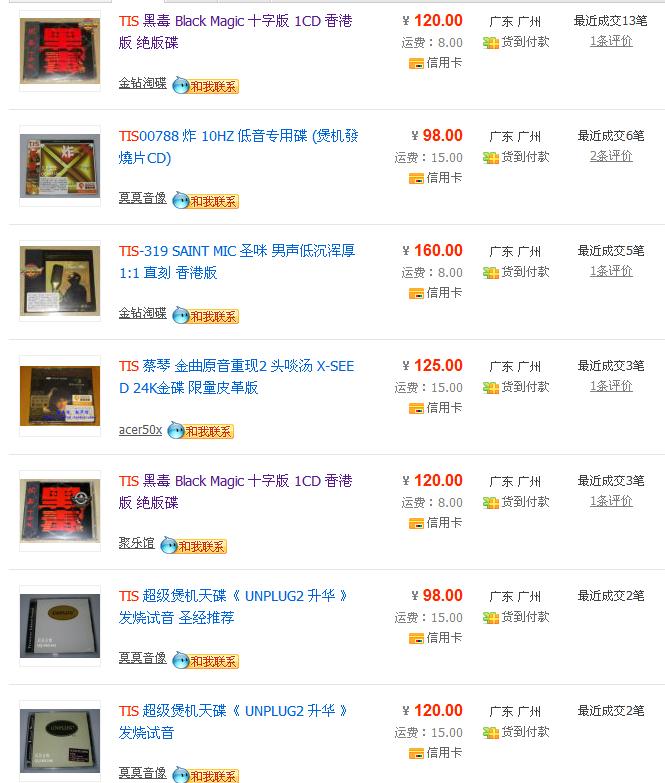This screenshot has height=783, width=665.
Task: Tap the SAINT MIC 圣咪 album cover thumbnail
Action: [60, 281]
